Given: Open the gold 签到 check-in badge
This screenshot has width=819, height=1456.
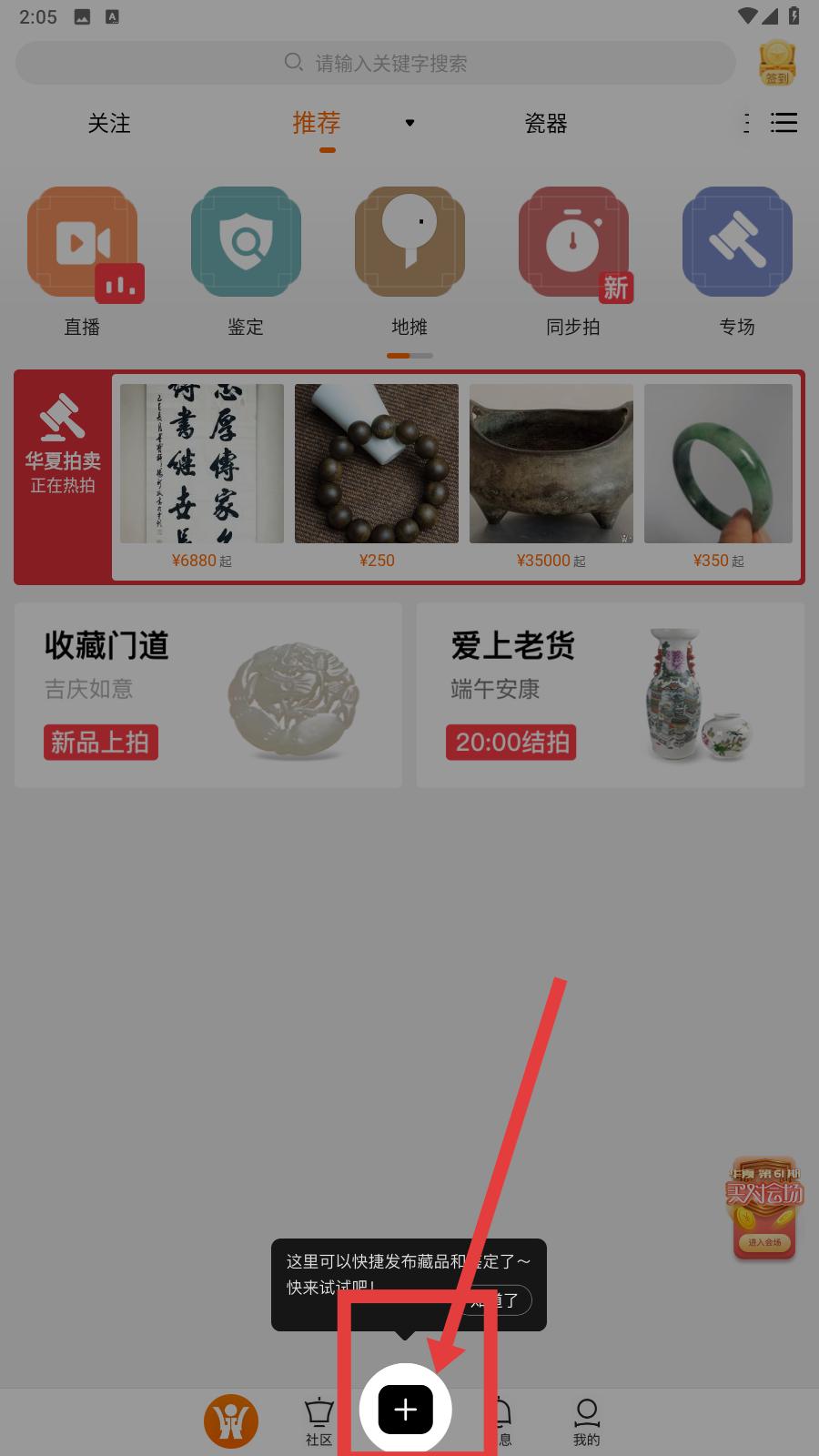Looking at the screenshot, I should point(777,63).
